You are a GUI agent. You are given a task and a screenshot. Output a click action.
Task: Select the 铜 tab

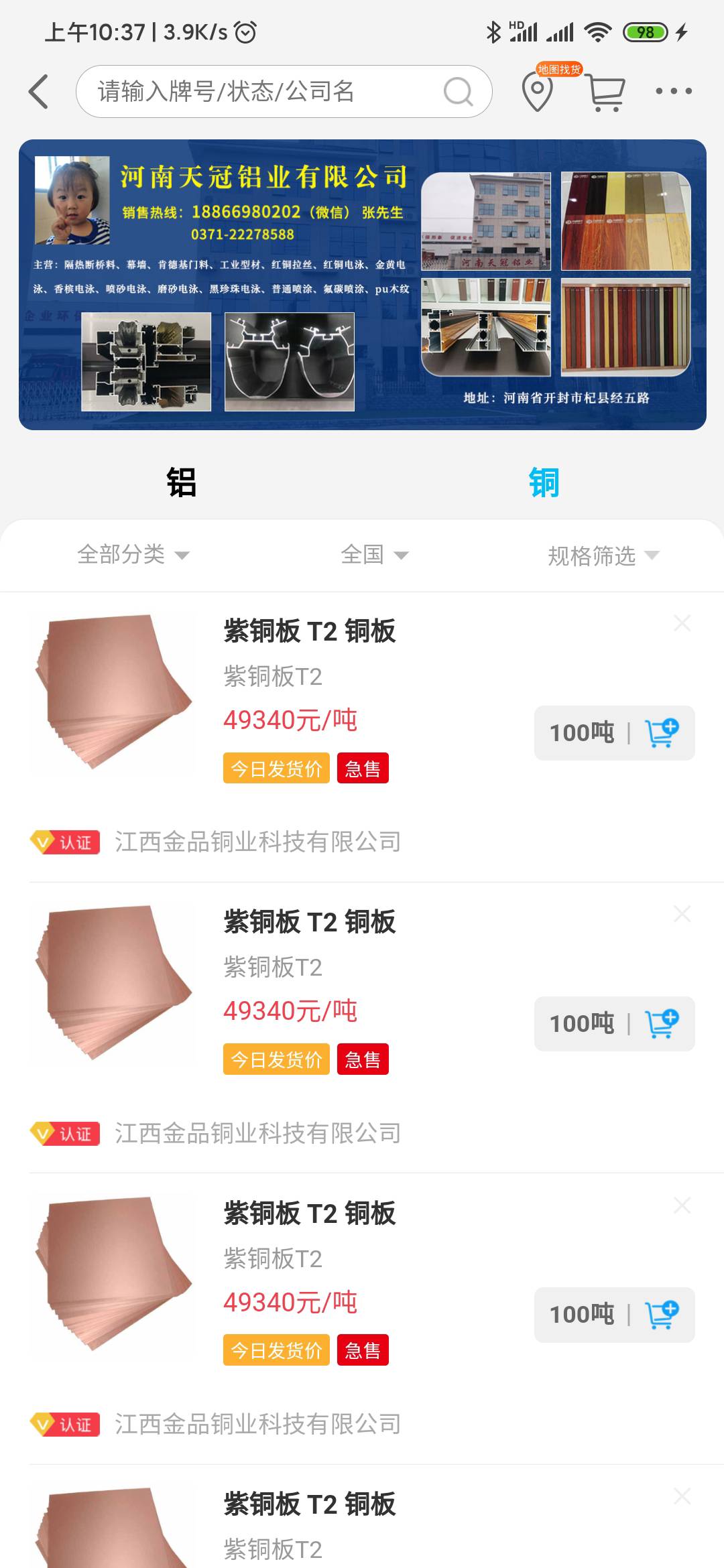coord(543,482)
